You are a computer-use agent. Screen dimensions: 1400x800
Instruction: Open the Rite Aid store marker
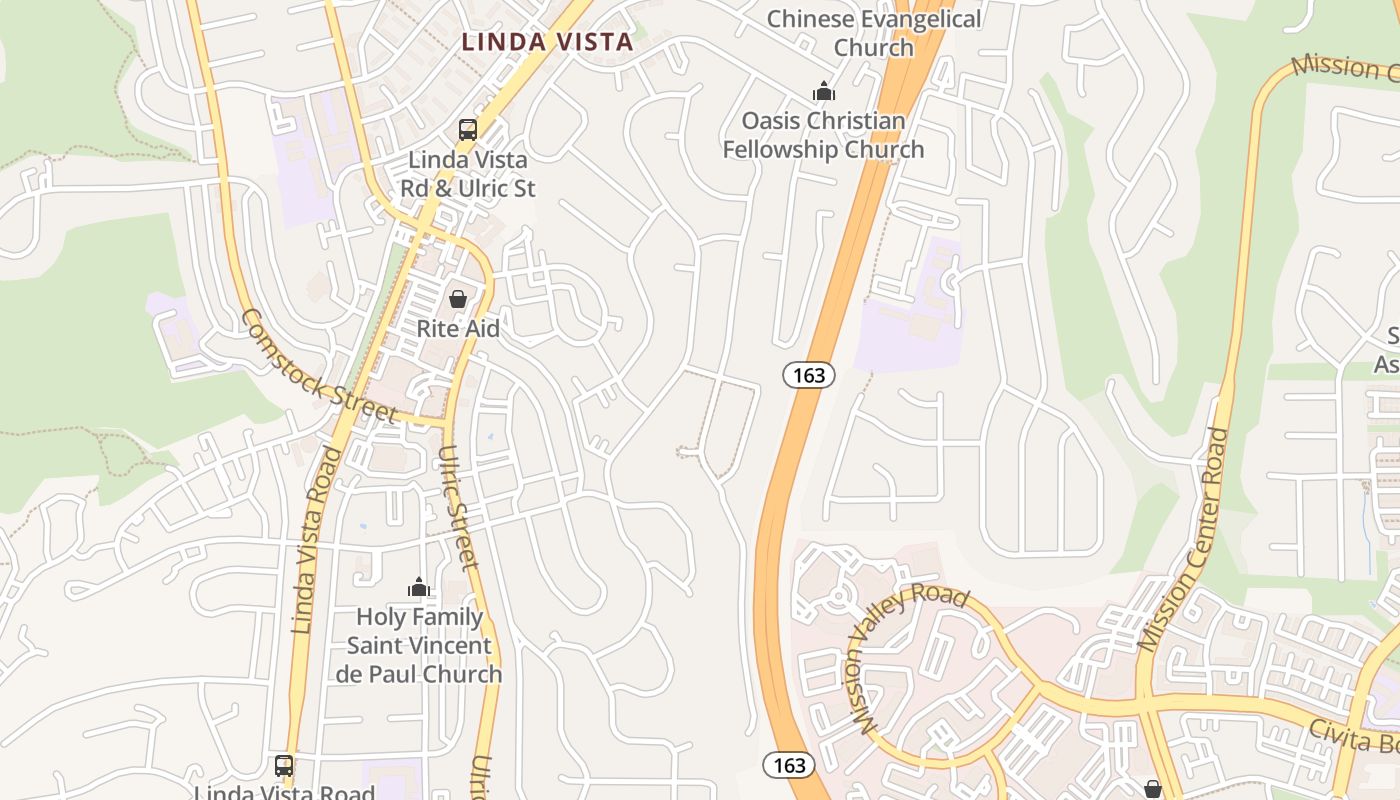[458, 299]
